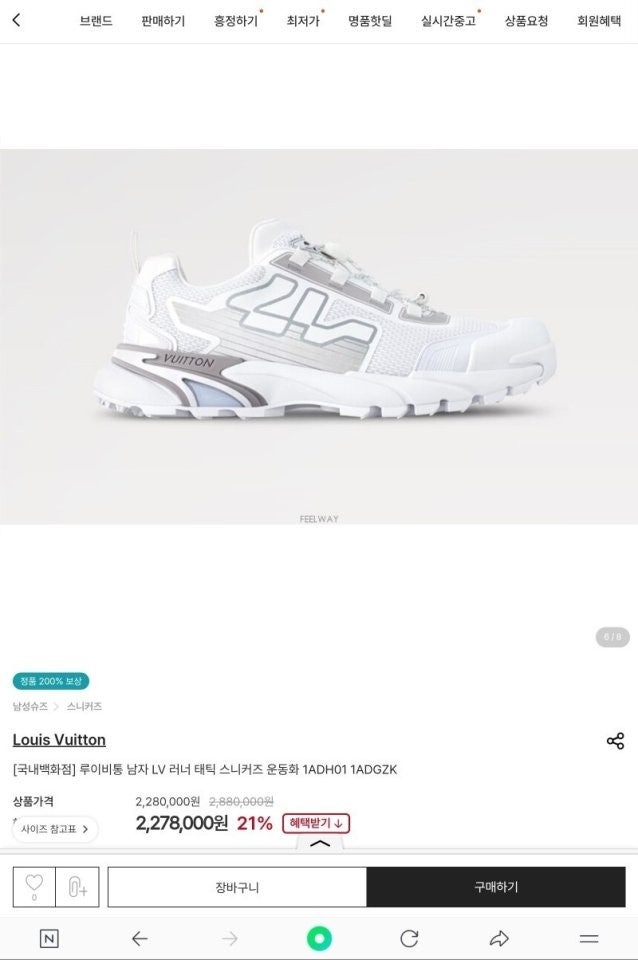Open the Louis Vuitton brand link

click(59, 740)
